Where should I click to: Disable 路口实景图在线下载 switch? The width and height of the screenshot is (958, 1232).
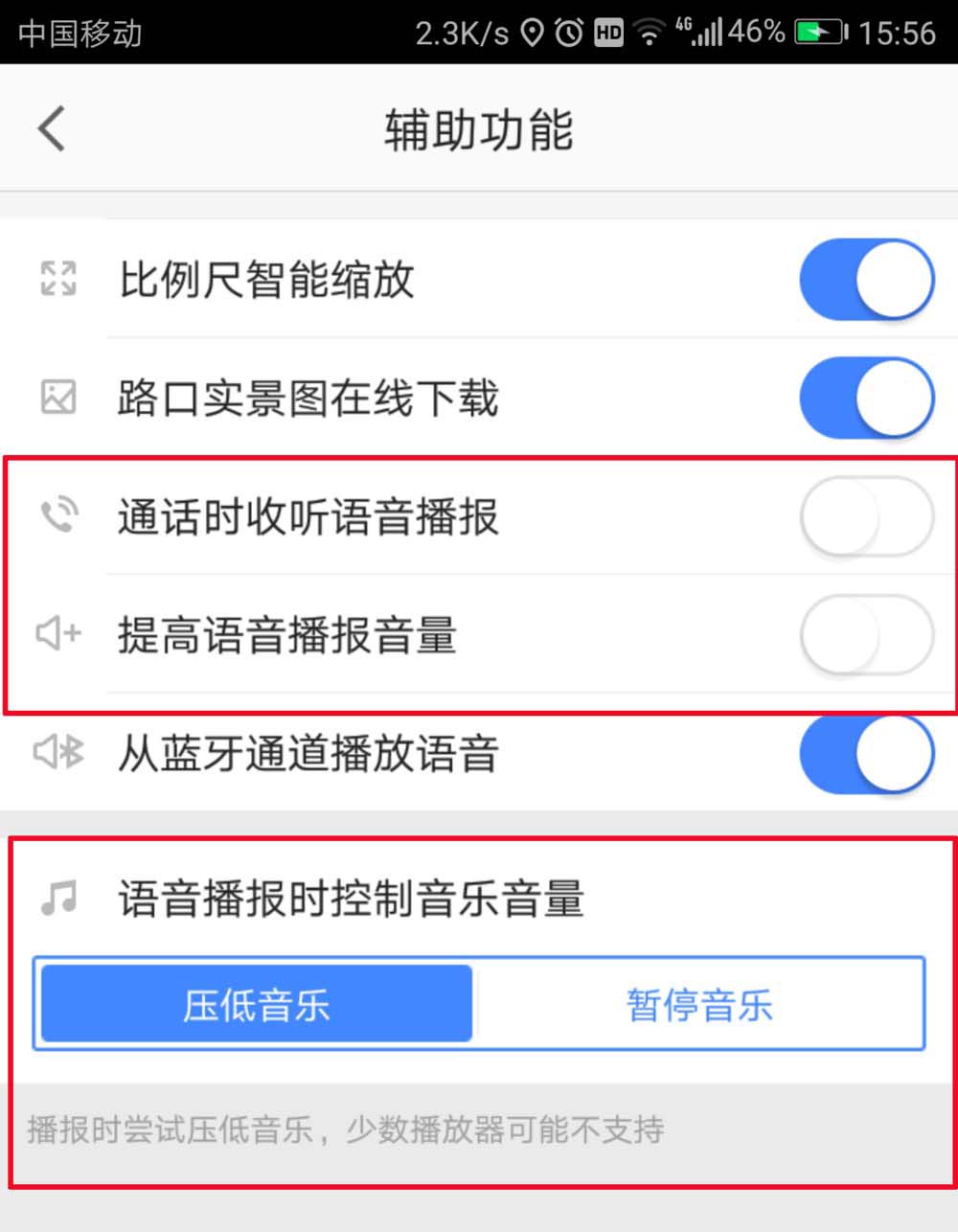[866, 398]
